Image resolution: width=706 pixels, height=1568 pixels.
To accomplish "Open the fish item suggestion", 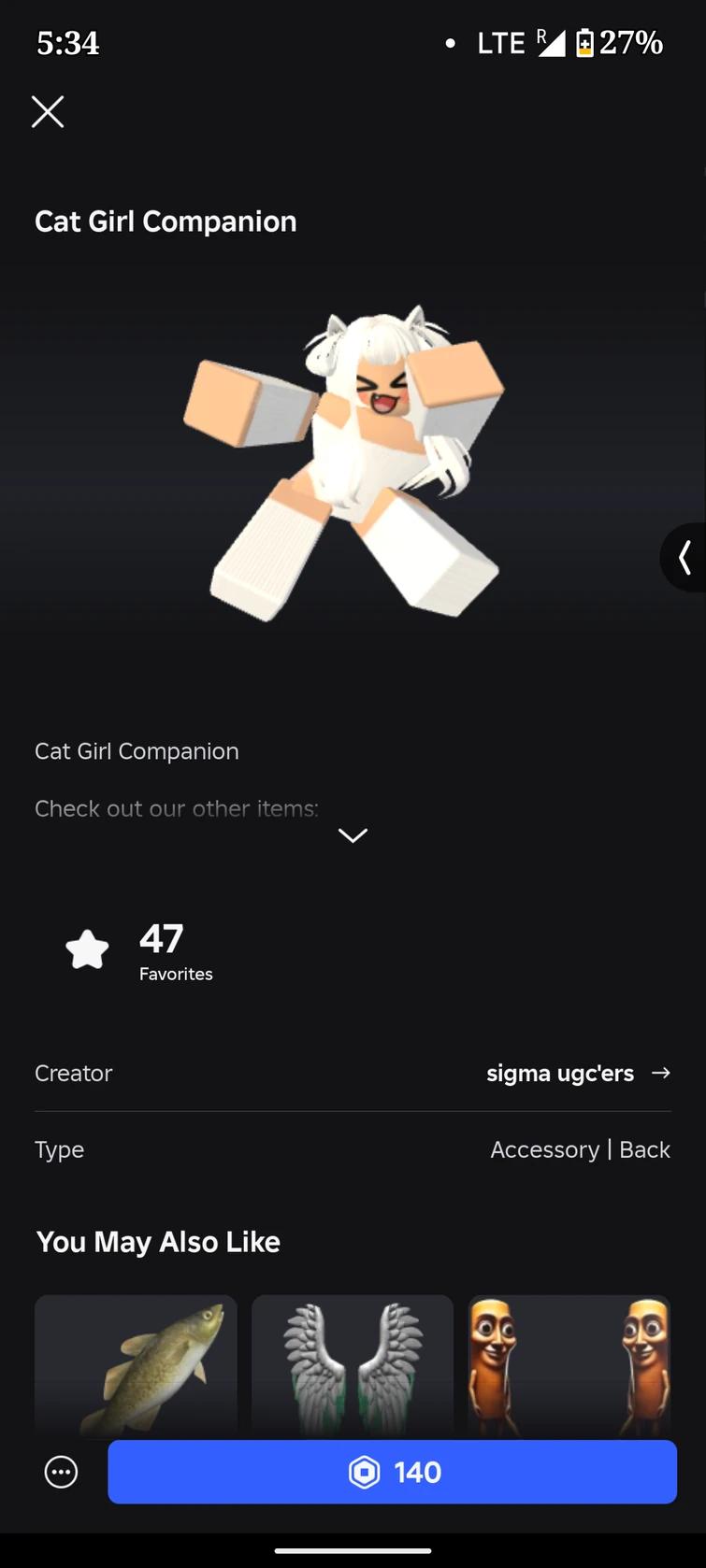I will [136, 1364].
